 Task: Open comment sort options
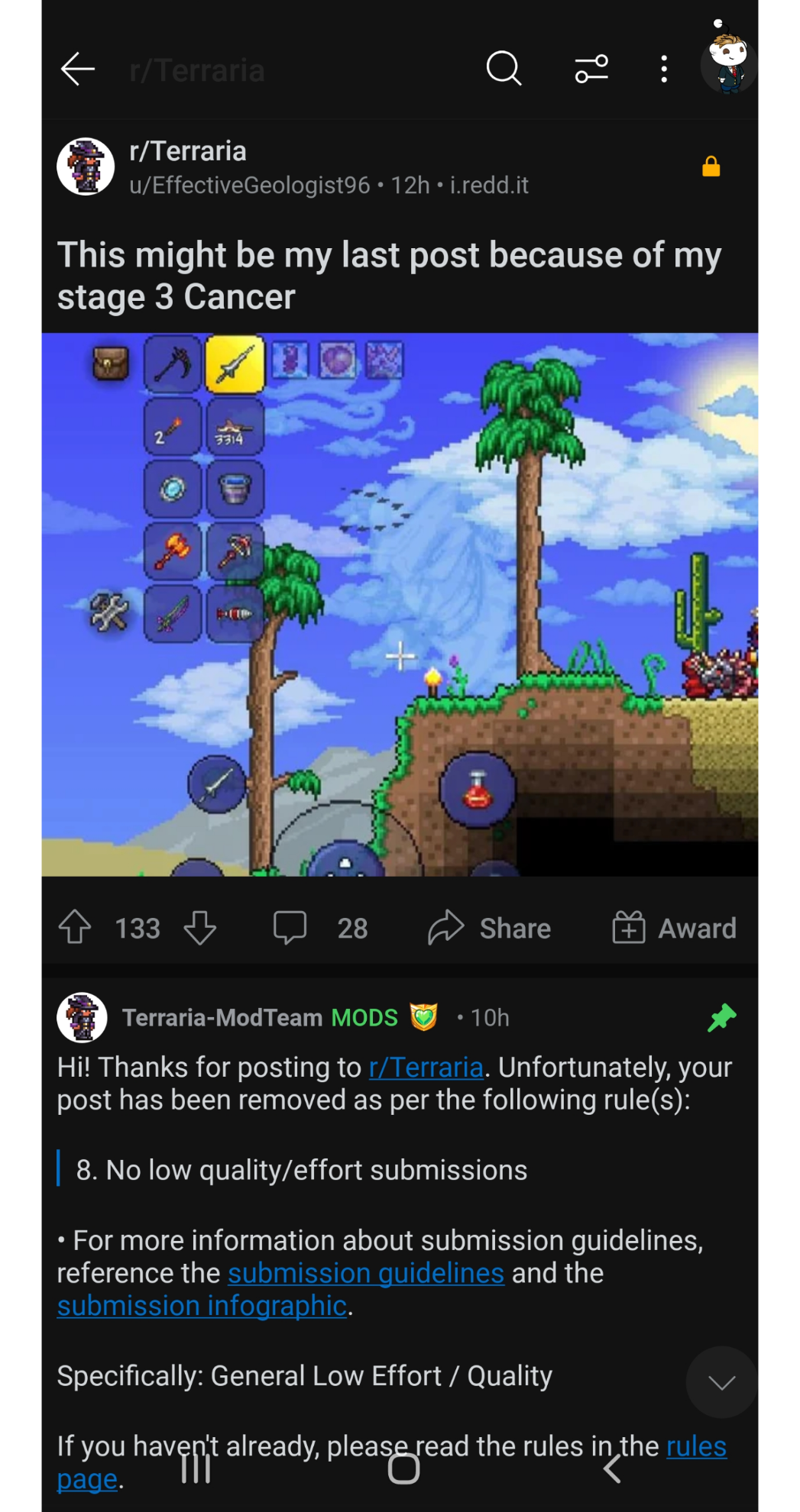[591, 69]
